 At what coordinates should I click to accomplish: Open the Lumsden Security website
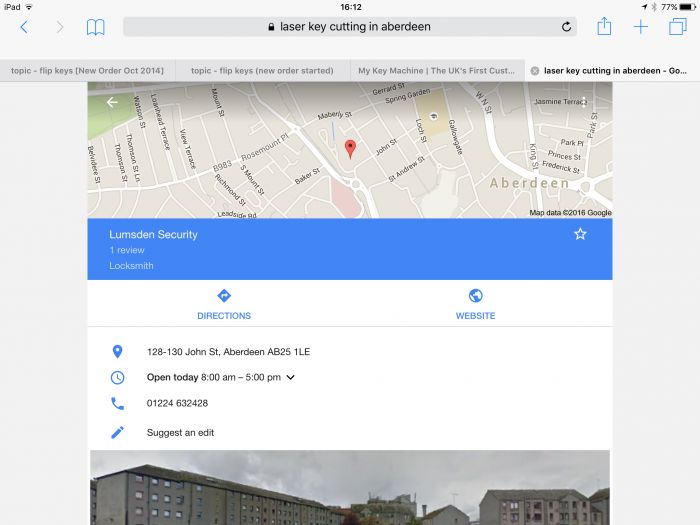[x=475, y=304]
